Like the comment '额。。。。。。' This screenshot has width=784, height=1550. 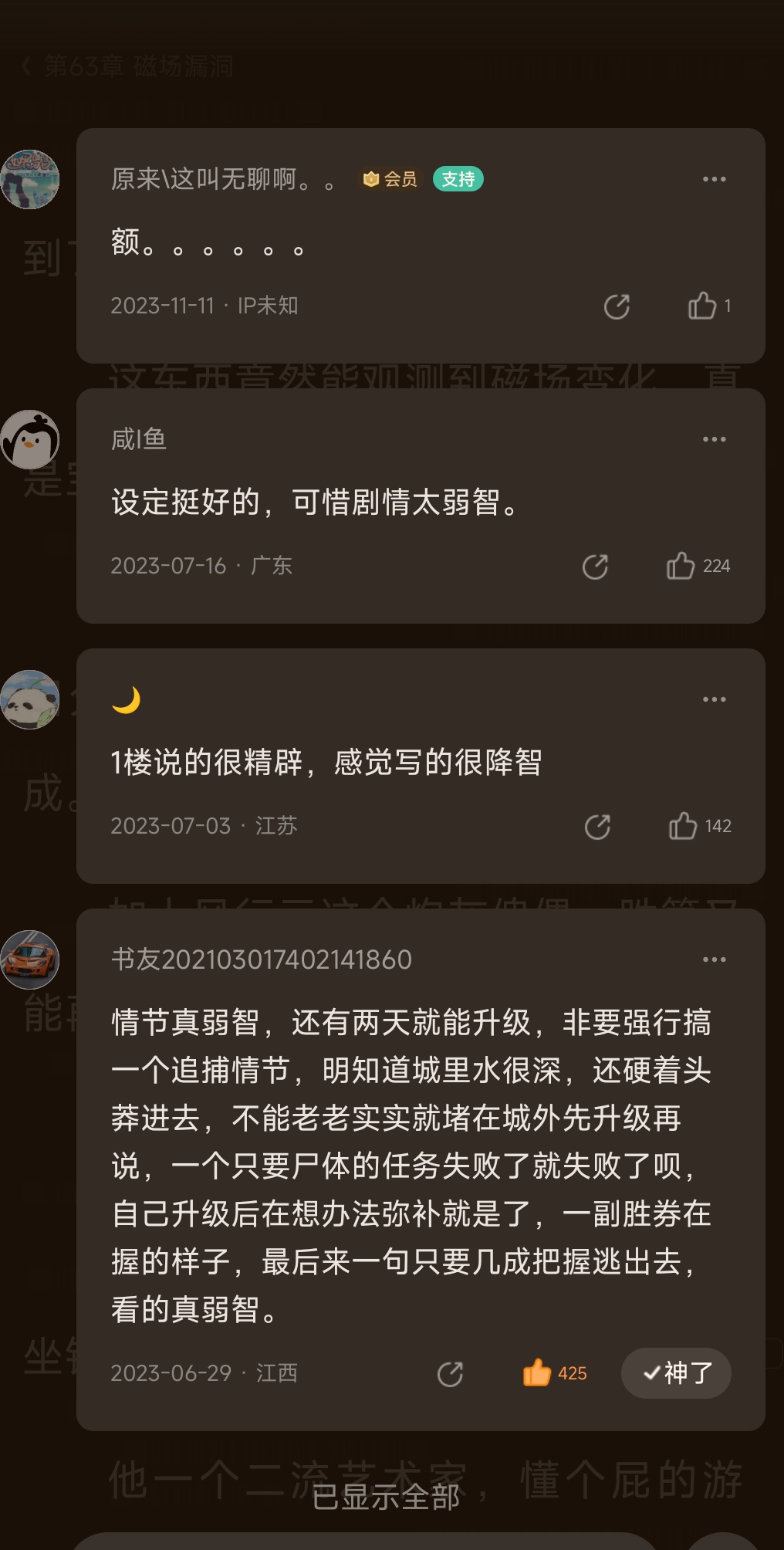[702, 306]
